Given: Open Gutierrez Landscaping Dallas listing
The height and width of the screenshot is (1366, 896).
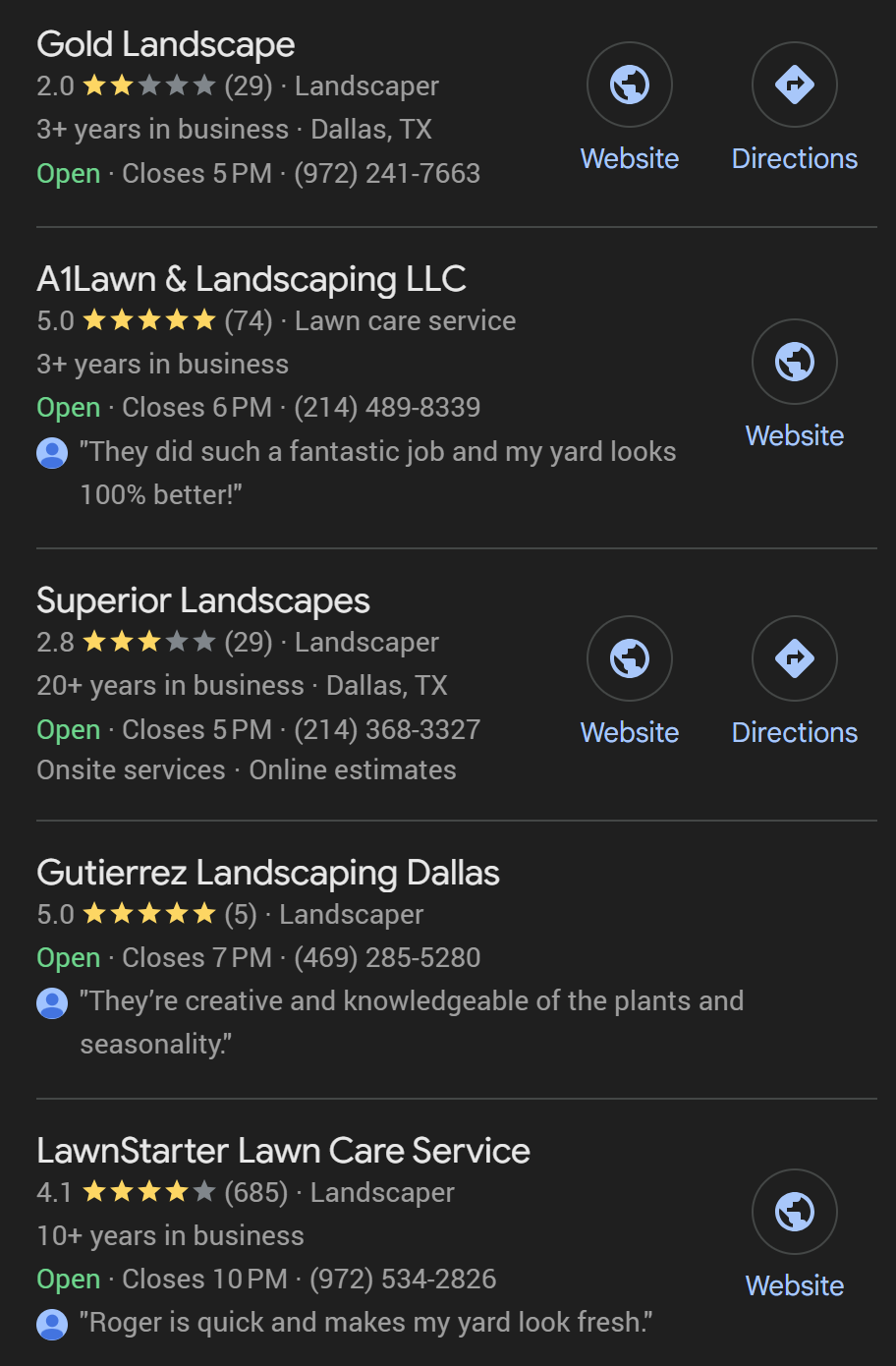Looking at the screenshot, I should pyautogui.click(x=268, y=873).
